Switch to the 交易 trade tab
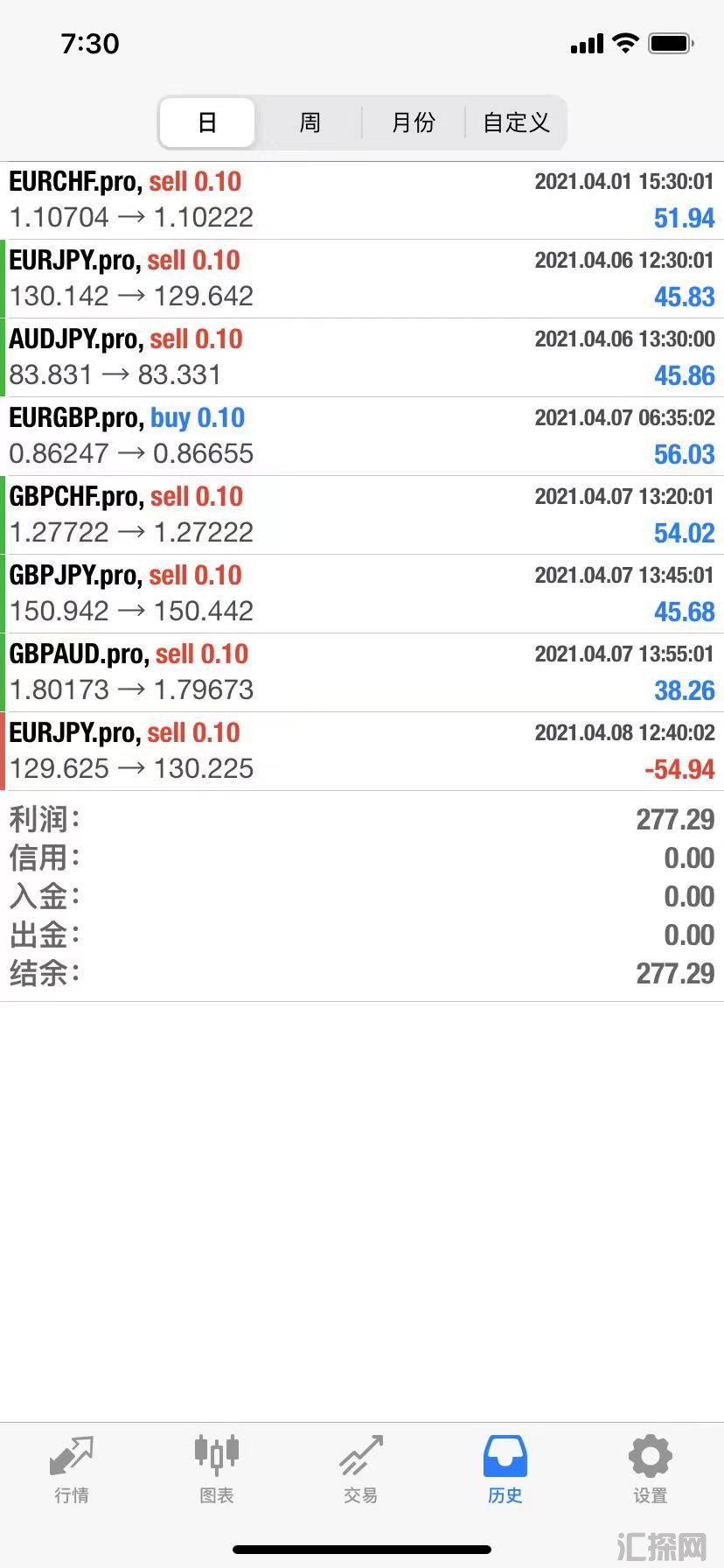The width and height of the screenshot is (724, 1568). click(360, 1469)
